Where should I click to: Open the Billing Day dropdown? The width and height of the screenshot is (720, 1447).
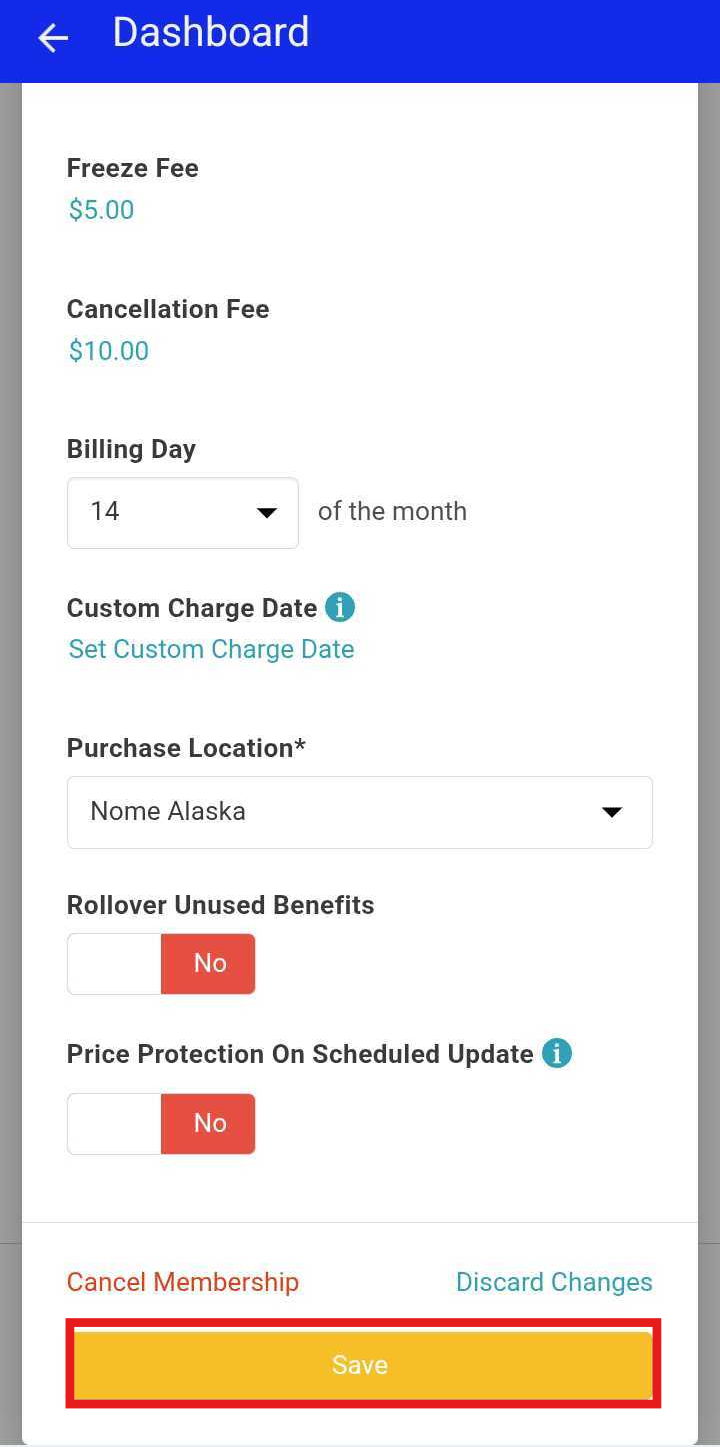pyautogui.click(x=182, y=512)
